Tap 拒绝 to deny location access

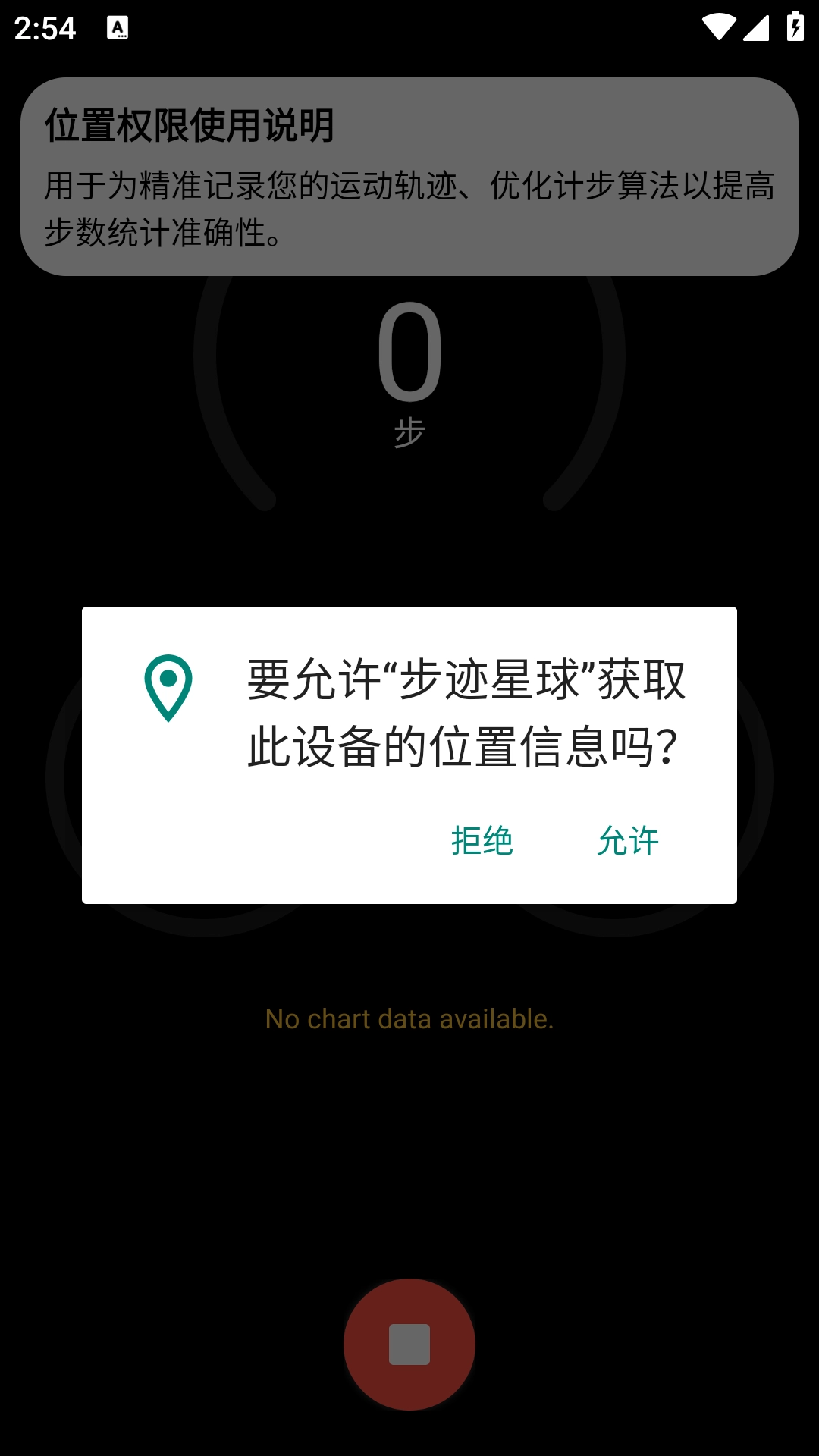tap(482, 840)
